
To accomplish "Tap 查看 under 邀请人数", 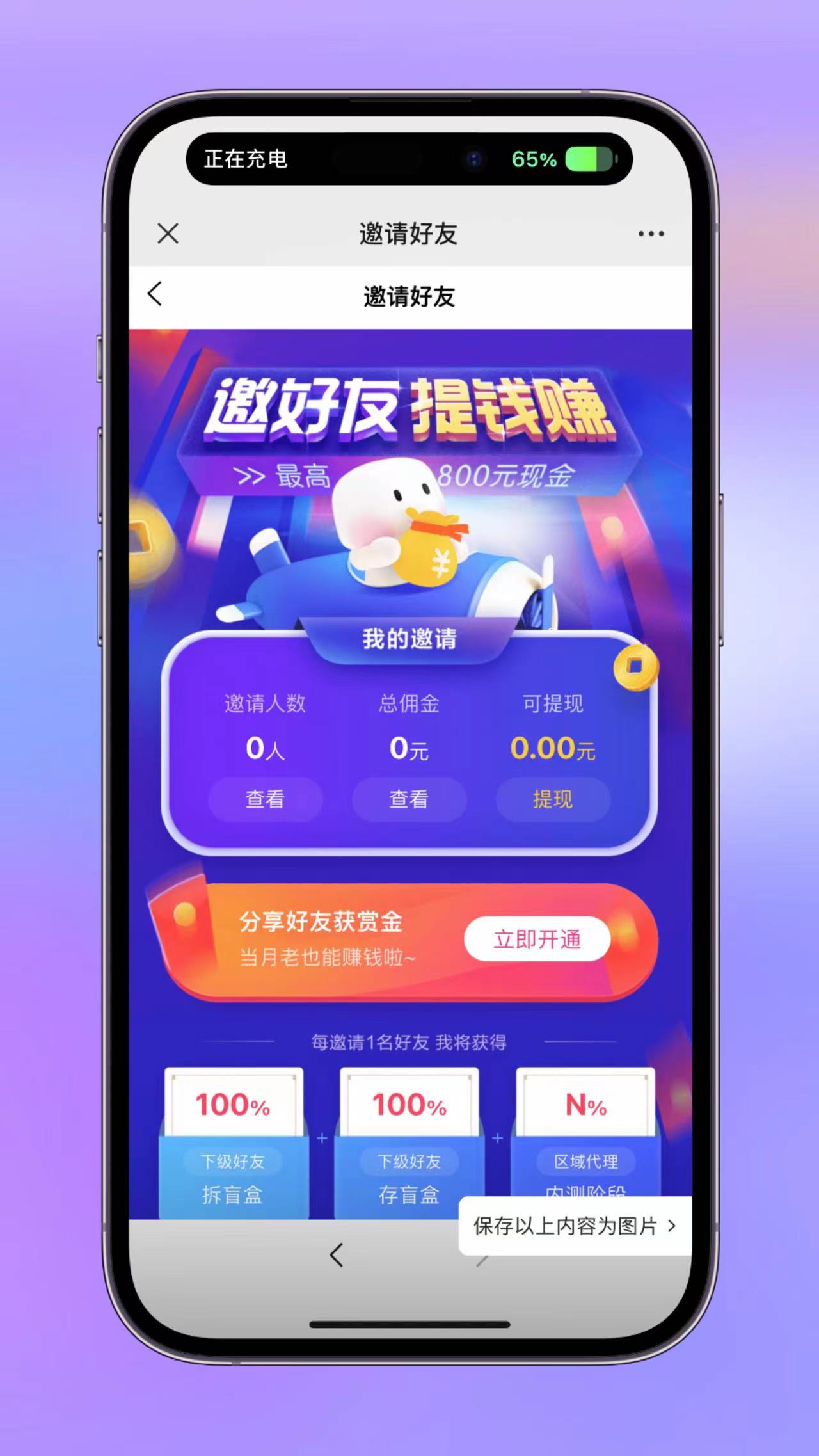I will coord(265,799).
